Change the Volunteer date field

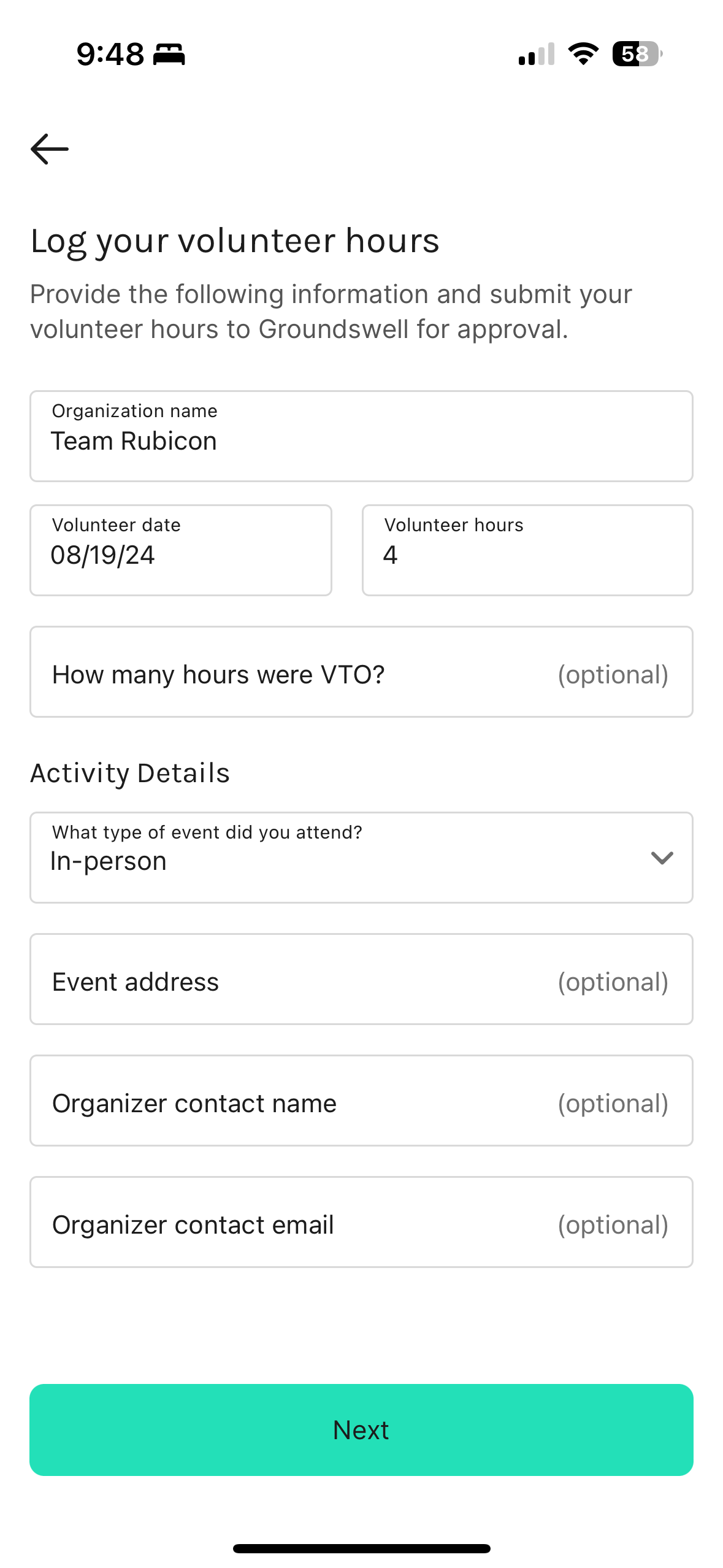tap(180, 550)
